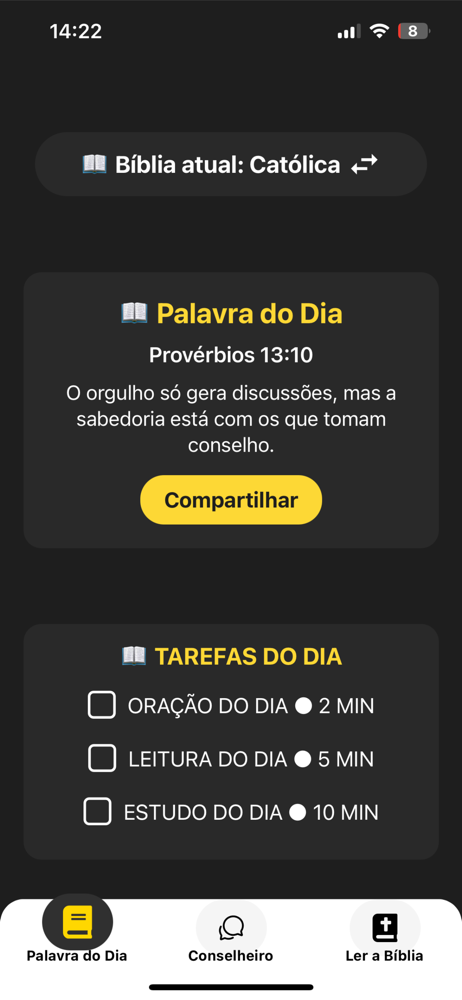The height and width of the screenshot is (1000, 462).
Task: Check the Oração do Dia task
Action: [101, 705]
